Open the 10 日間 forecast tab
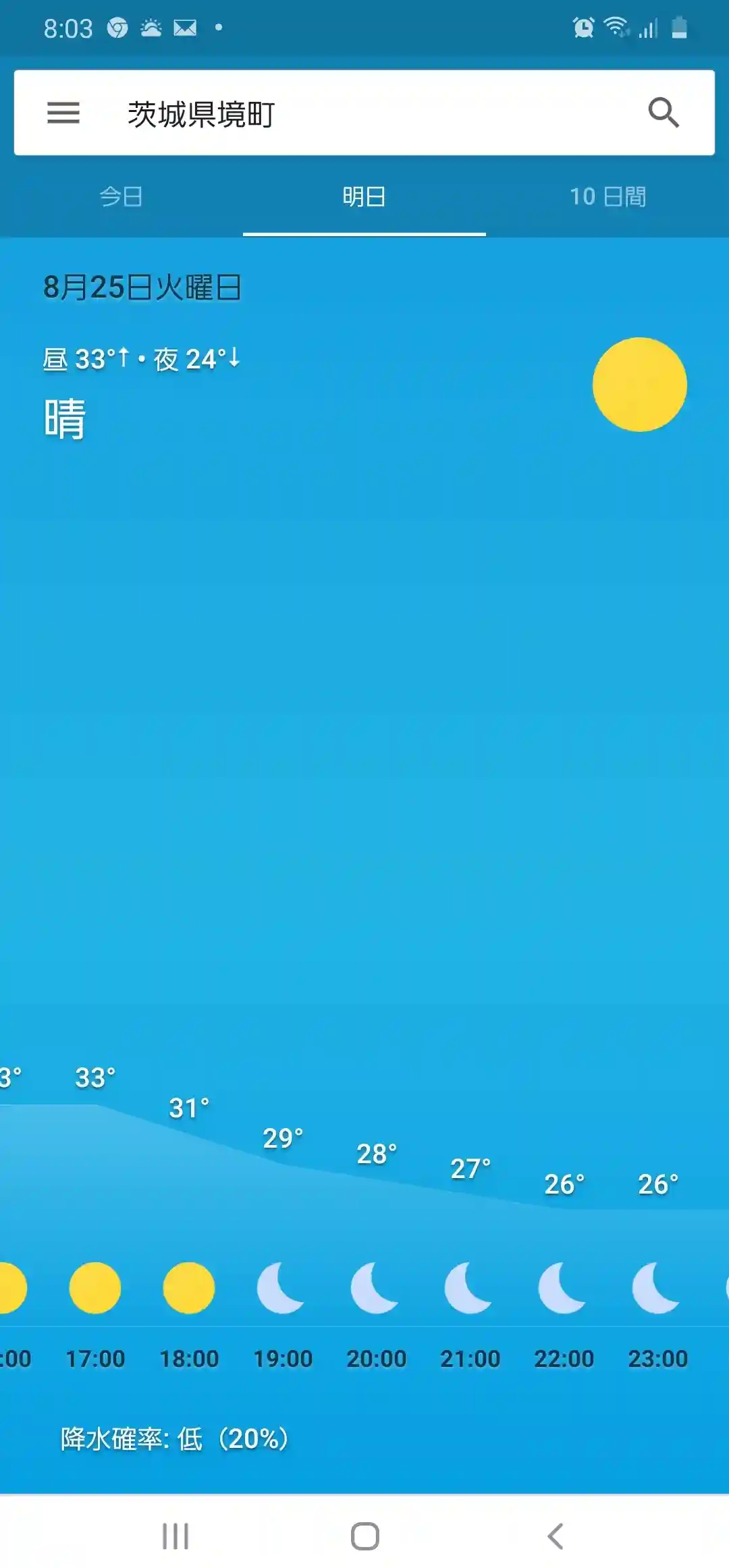 tap(607, 197)
